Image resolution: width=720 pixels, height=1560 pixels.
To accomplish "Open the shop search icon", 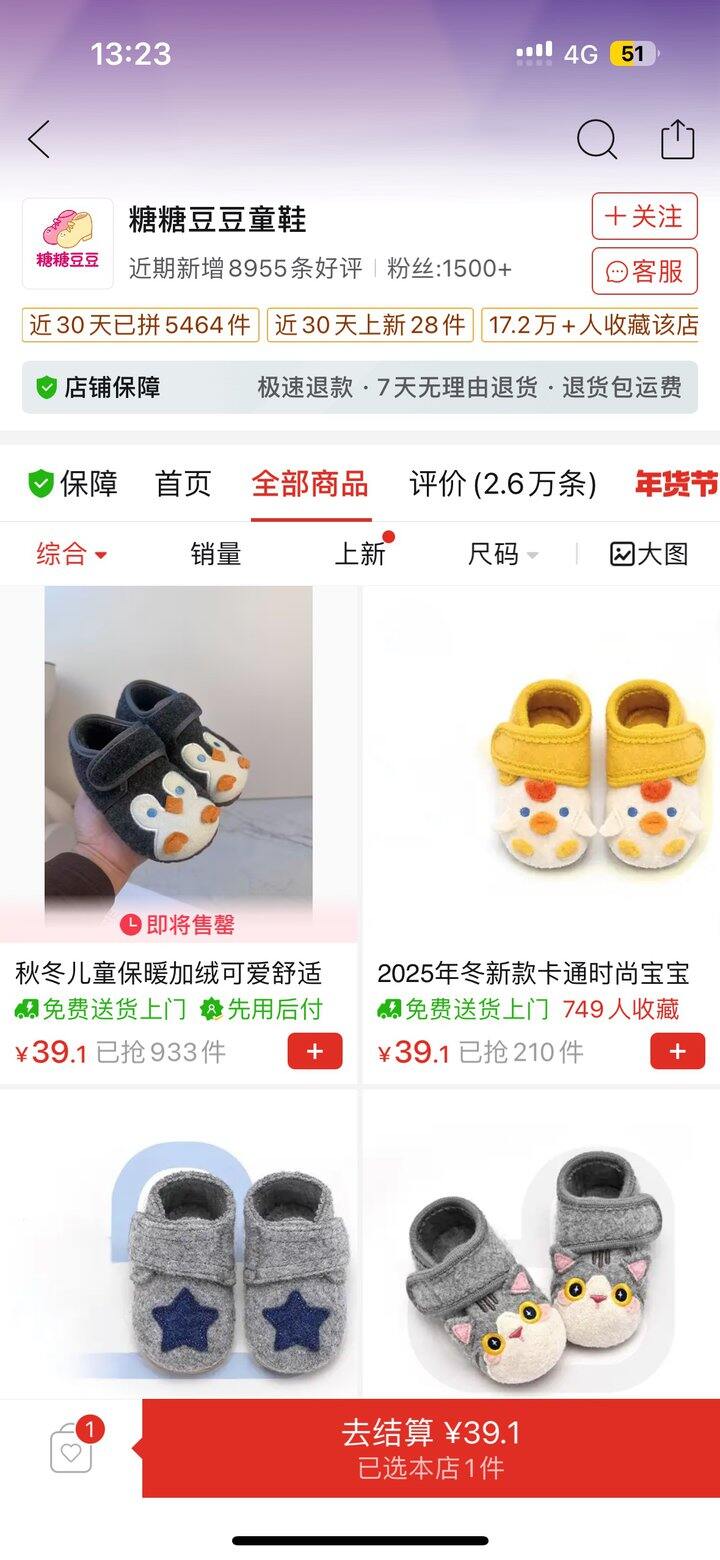I will tap(597, 140).
